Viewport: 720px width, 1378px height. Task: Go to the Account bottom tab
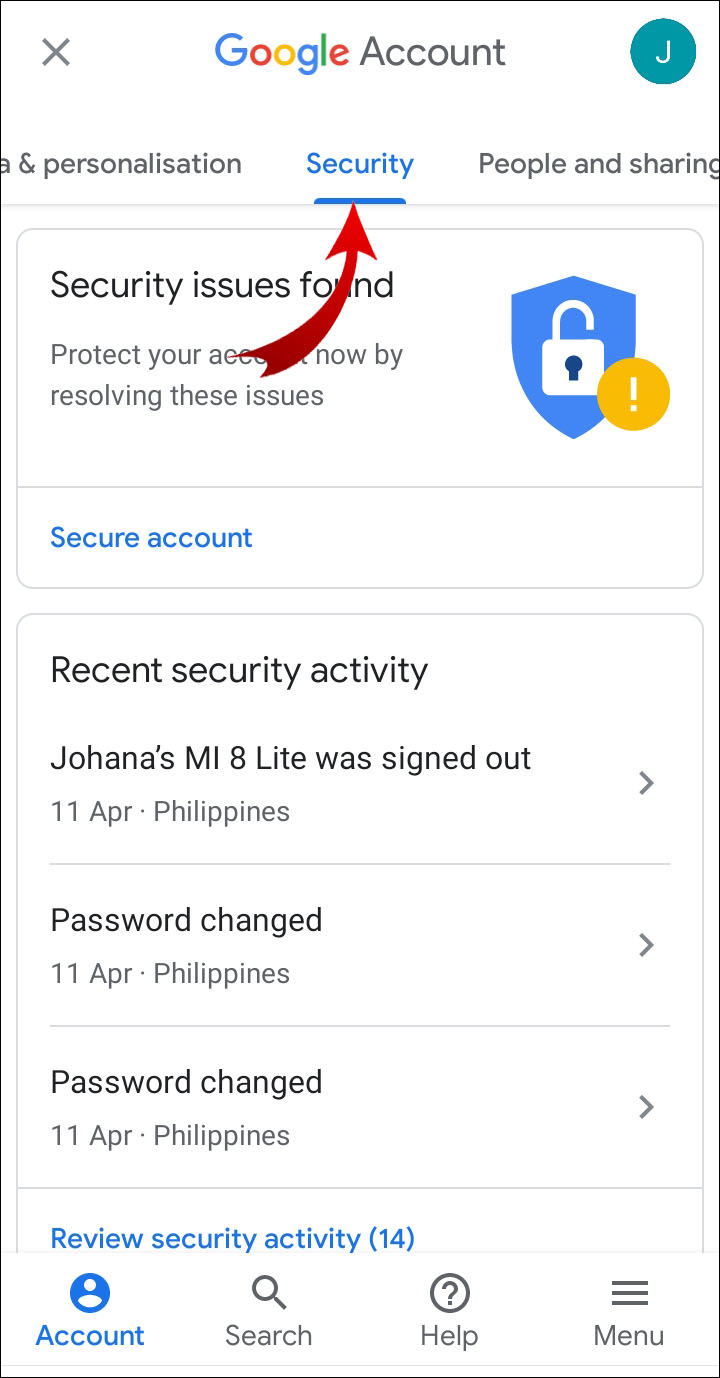click(90, 1312)
